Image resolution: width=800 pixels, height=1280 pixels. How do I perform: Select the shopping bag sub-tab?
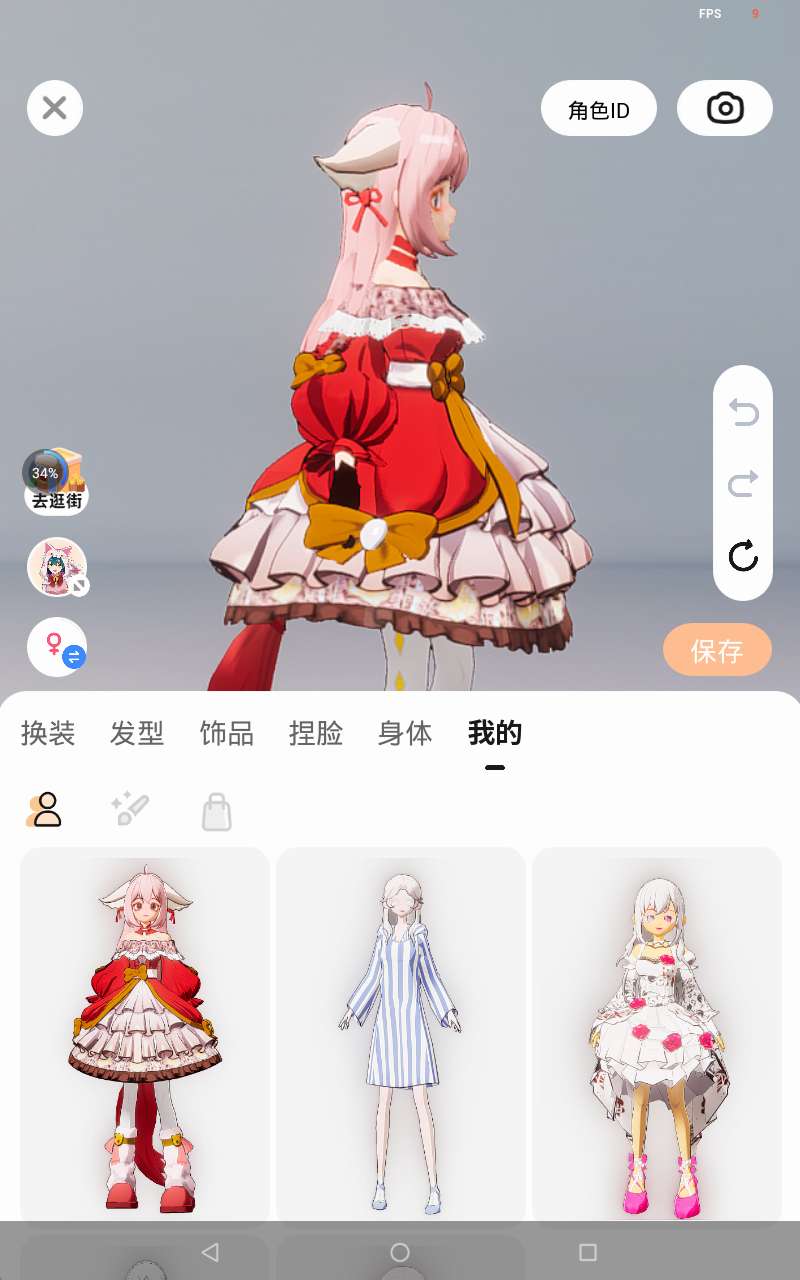pyautogui.click(x=216, y=811)
